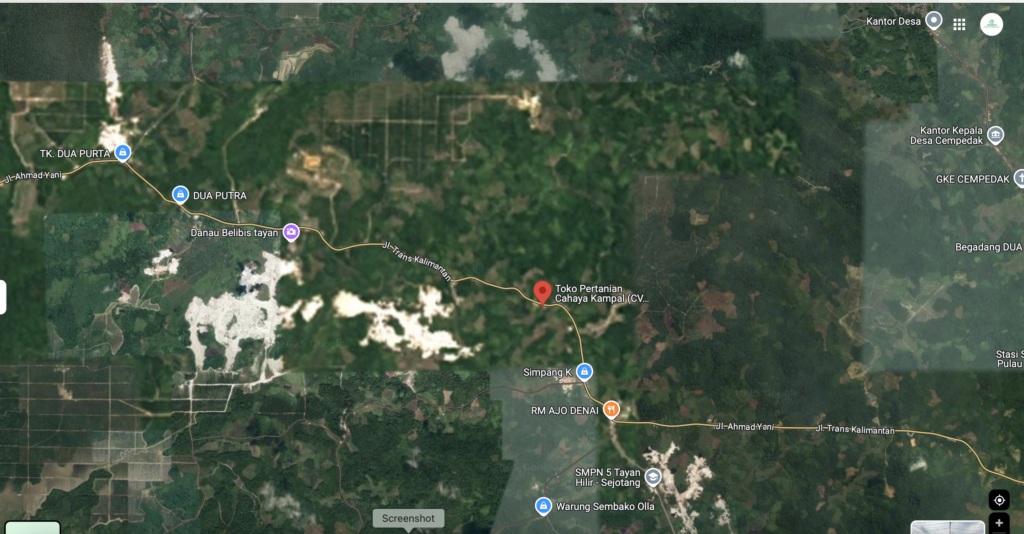View Danau Belibis tayan photo spot
The width and height of the screenshot is (1024, 534).
291,232
